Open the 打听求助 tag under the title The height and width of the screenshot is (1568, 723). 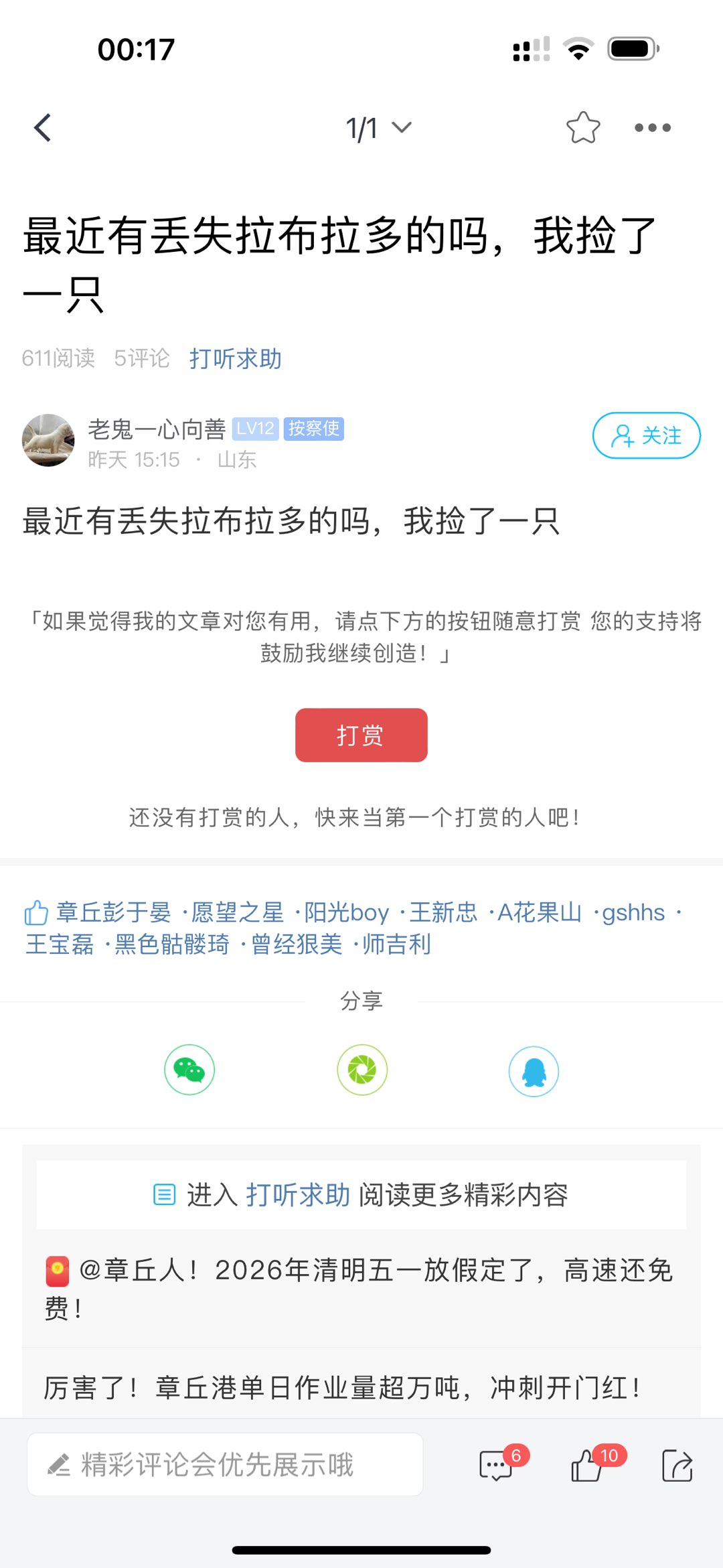(235, 358)
